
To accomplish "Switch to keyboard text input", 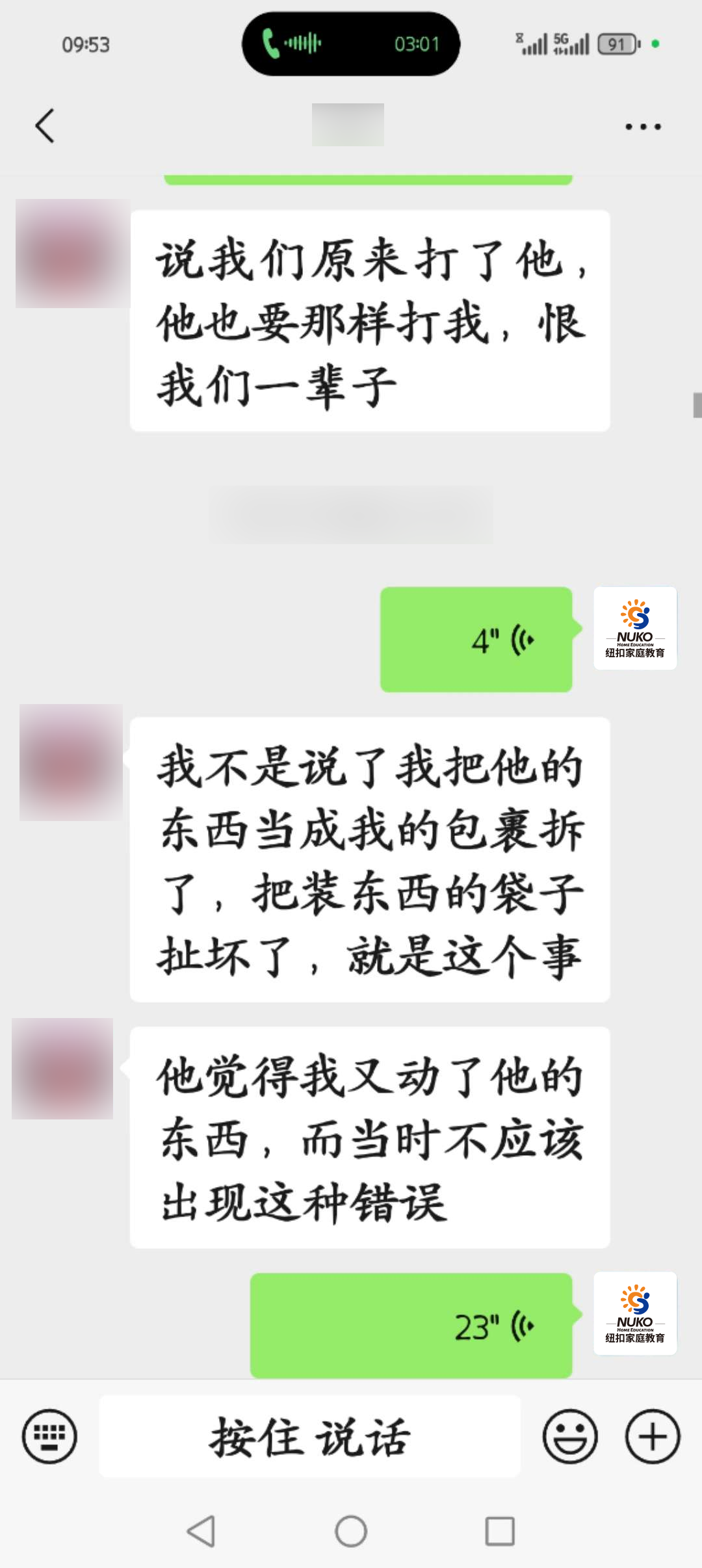I will click(49, 1437).
